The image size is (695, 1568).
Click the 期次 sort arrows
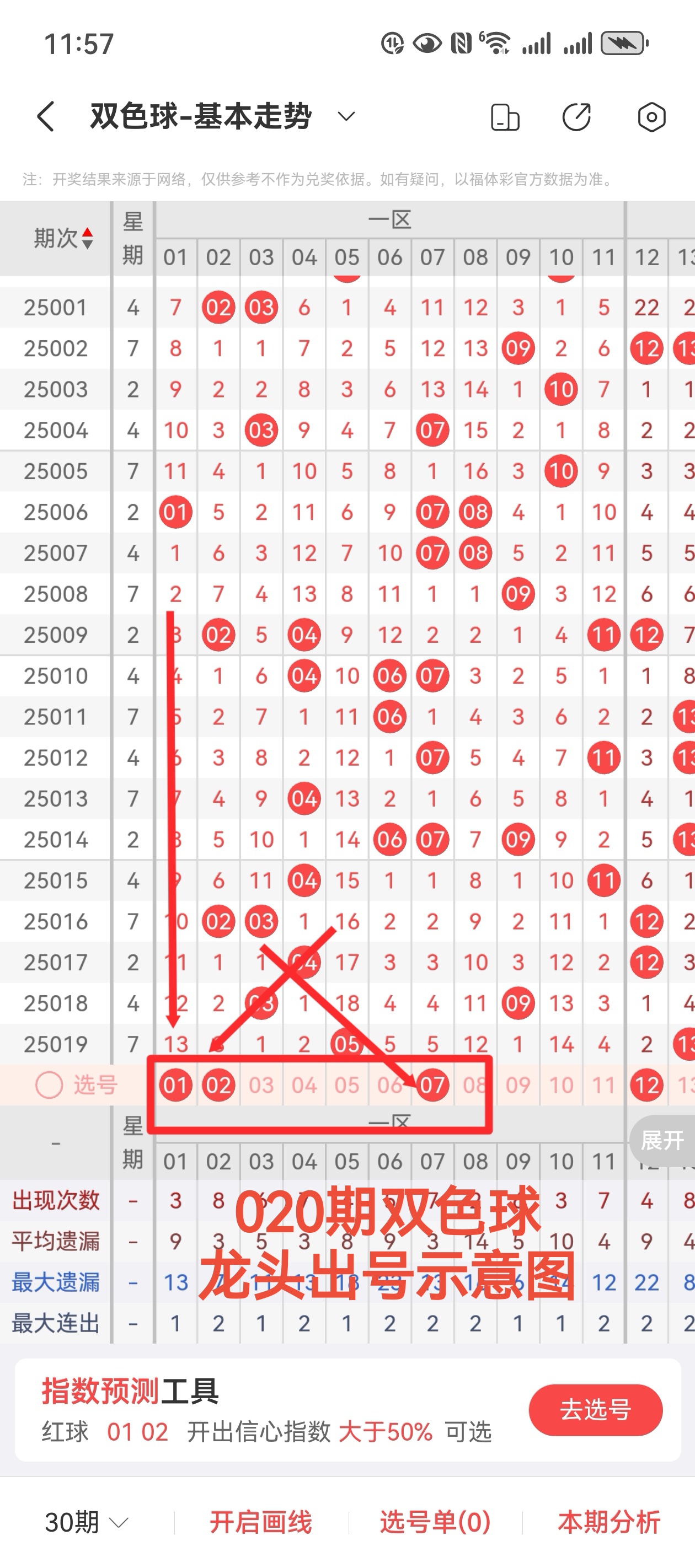pyautogui.click(x=87, y=239)
